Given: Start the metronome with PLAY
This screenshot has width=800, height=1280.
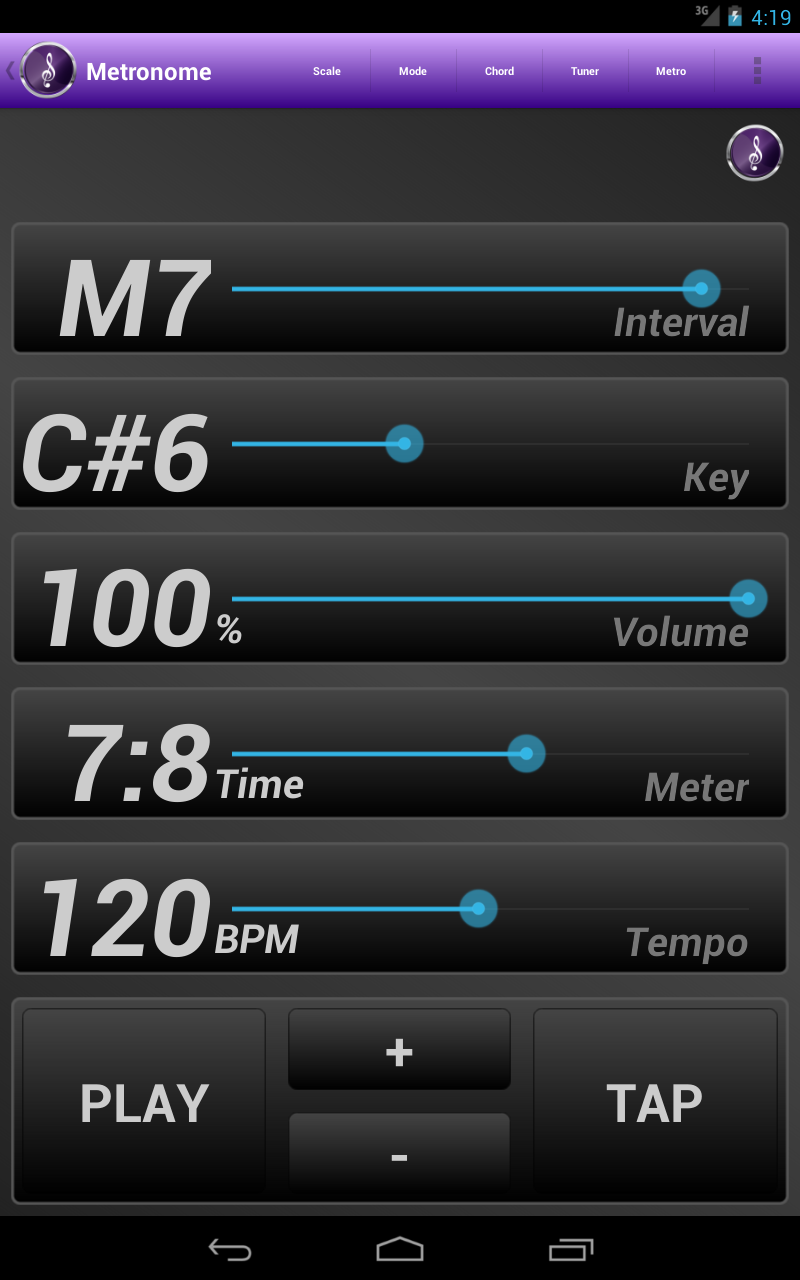Looking at the screenshot, I should point(144,1103).
